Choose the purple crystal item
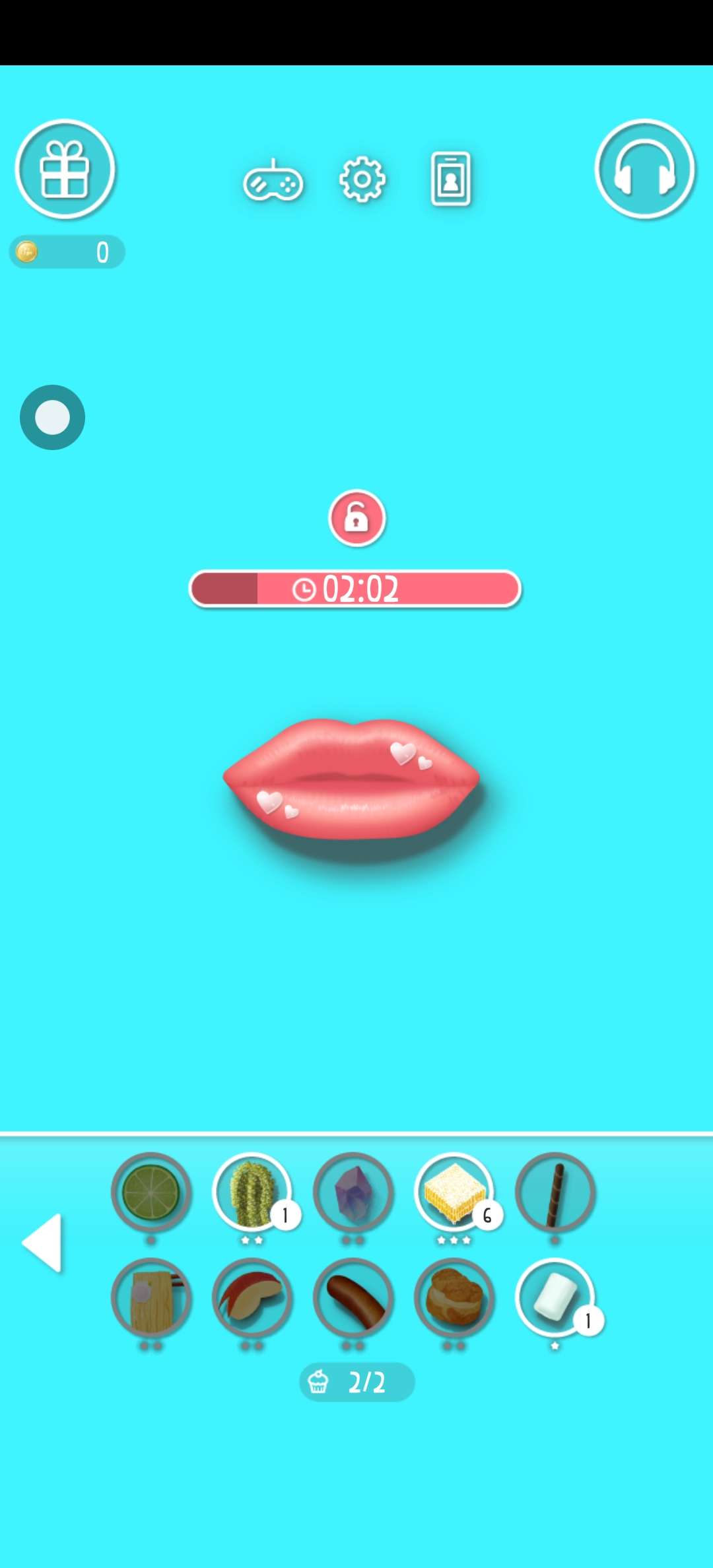 coord(353,1192)
